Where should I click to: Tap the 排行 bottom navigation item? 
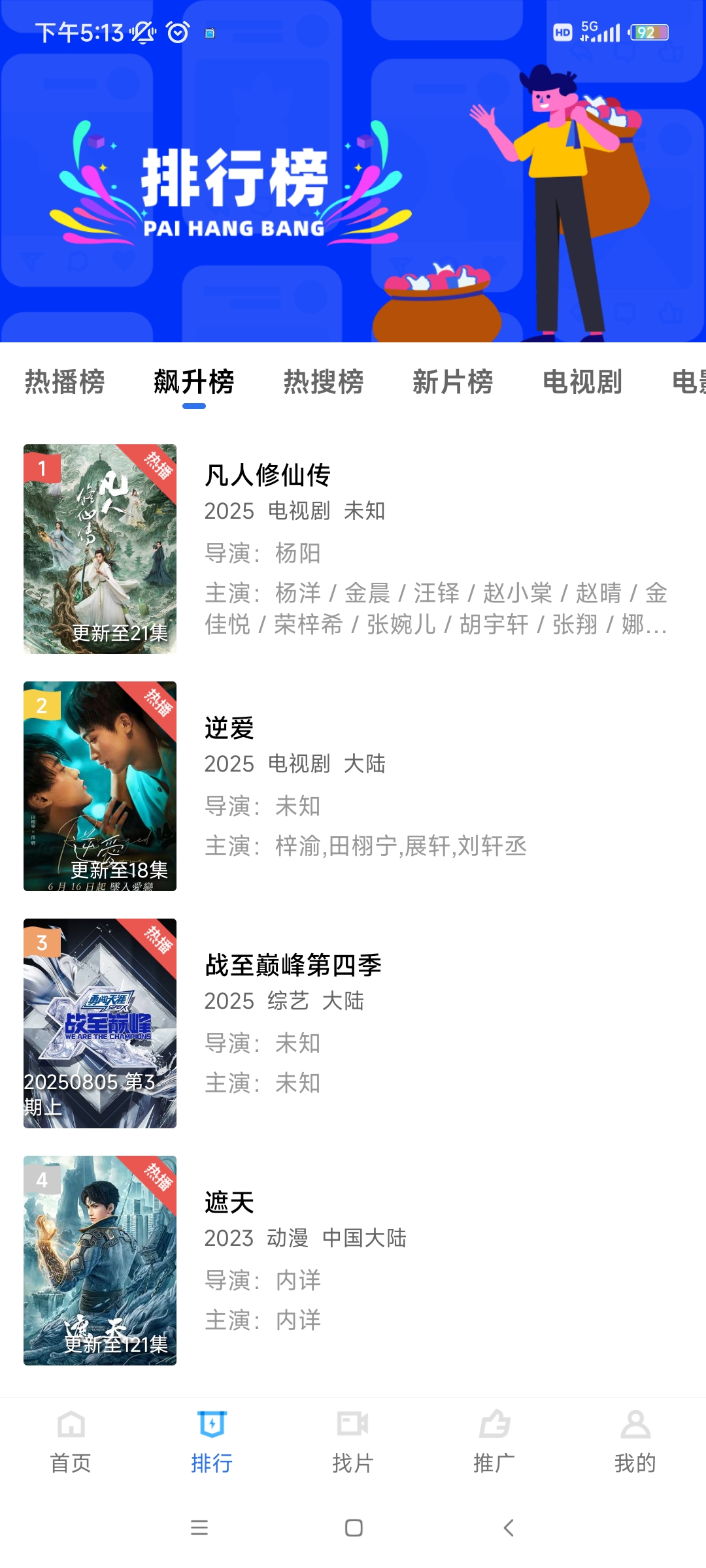coord(212,1441)
